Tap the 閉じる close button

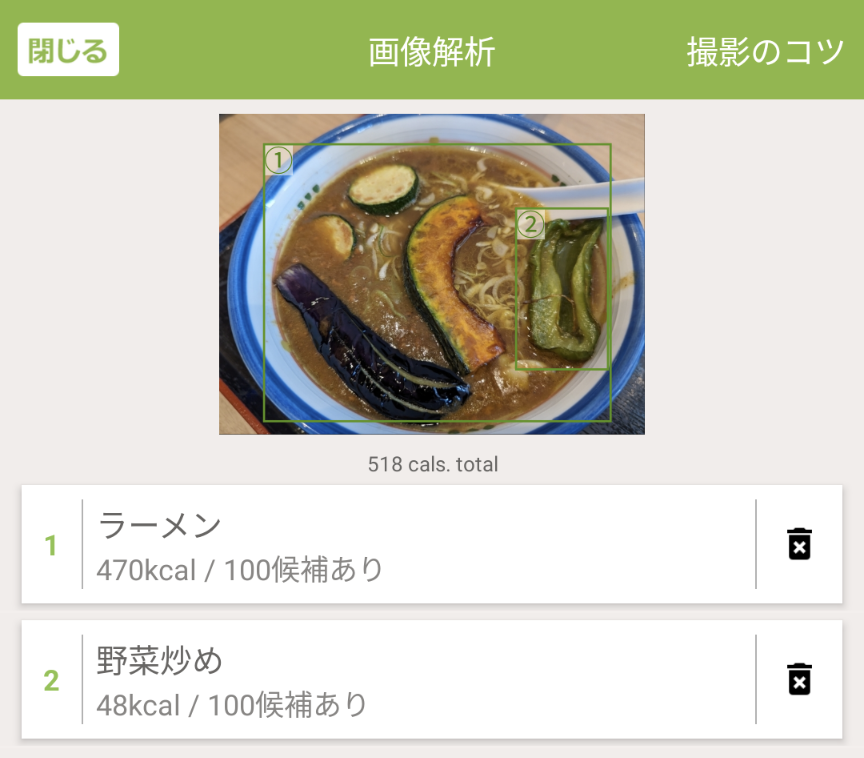click(68, 50)
